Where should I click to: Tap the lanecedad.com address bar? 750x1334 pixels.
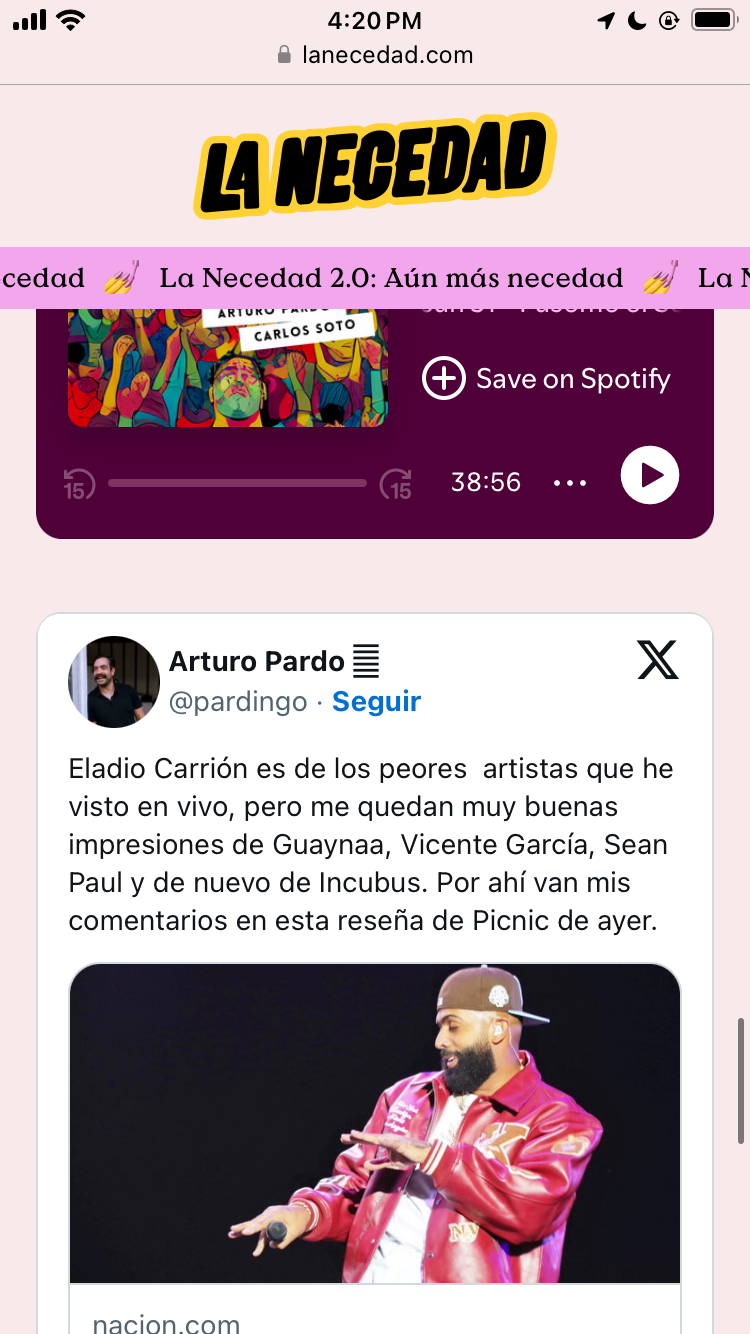(x=375, y=55)
